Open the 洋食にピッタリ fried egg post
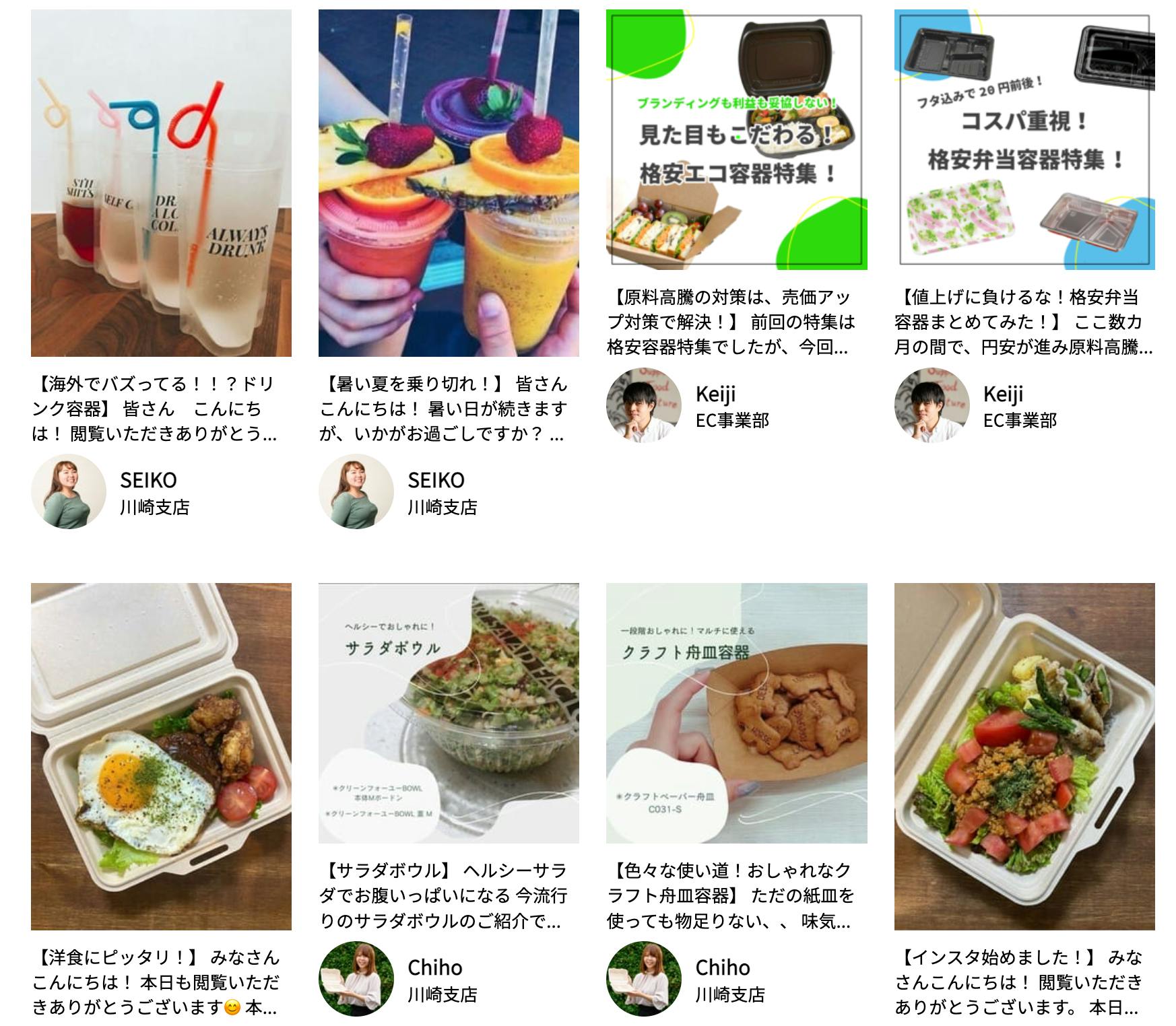1176x1026 pixels. coord(161,756)
